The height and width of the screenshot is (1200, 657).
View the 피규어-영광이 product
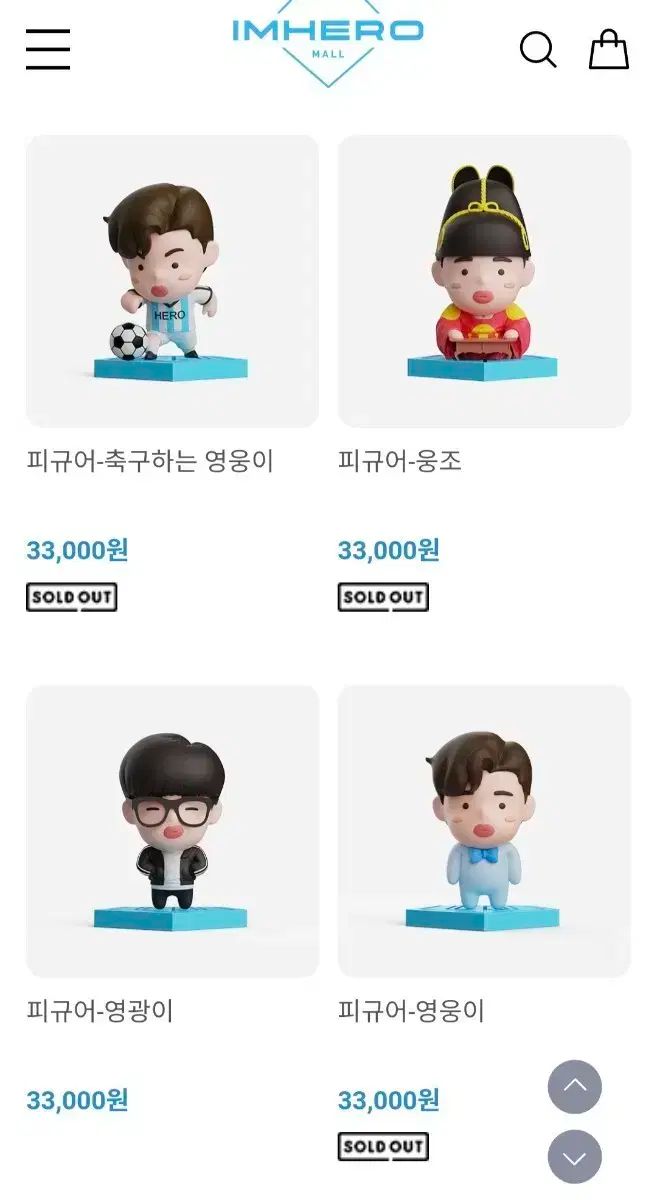click(x=172, y=831)
